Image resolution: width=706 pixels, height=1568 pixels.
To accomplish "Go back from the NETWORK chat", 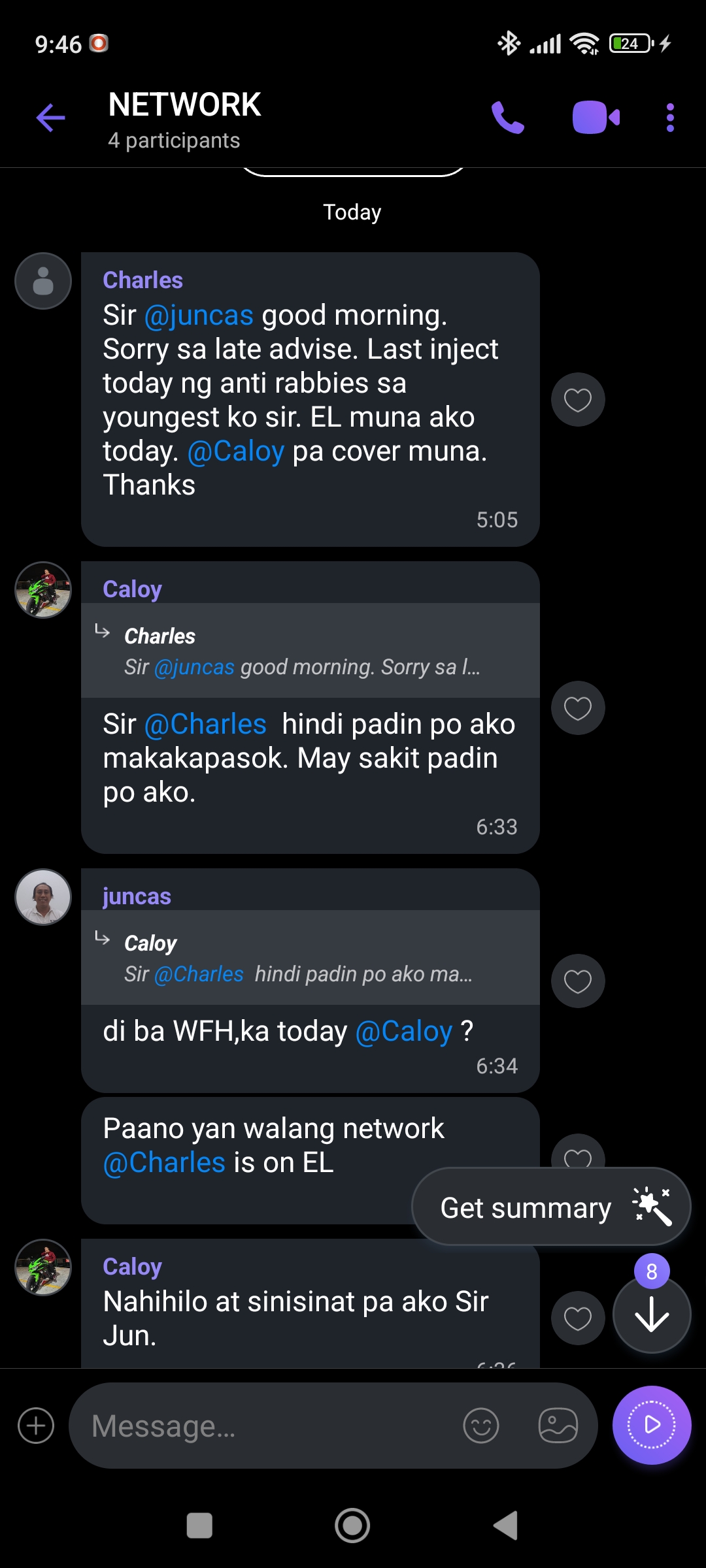I will (x=50, y=118).
